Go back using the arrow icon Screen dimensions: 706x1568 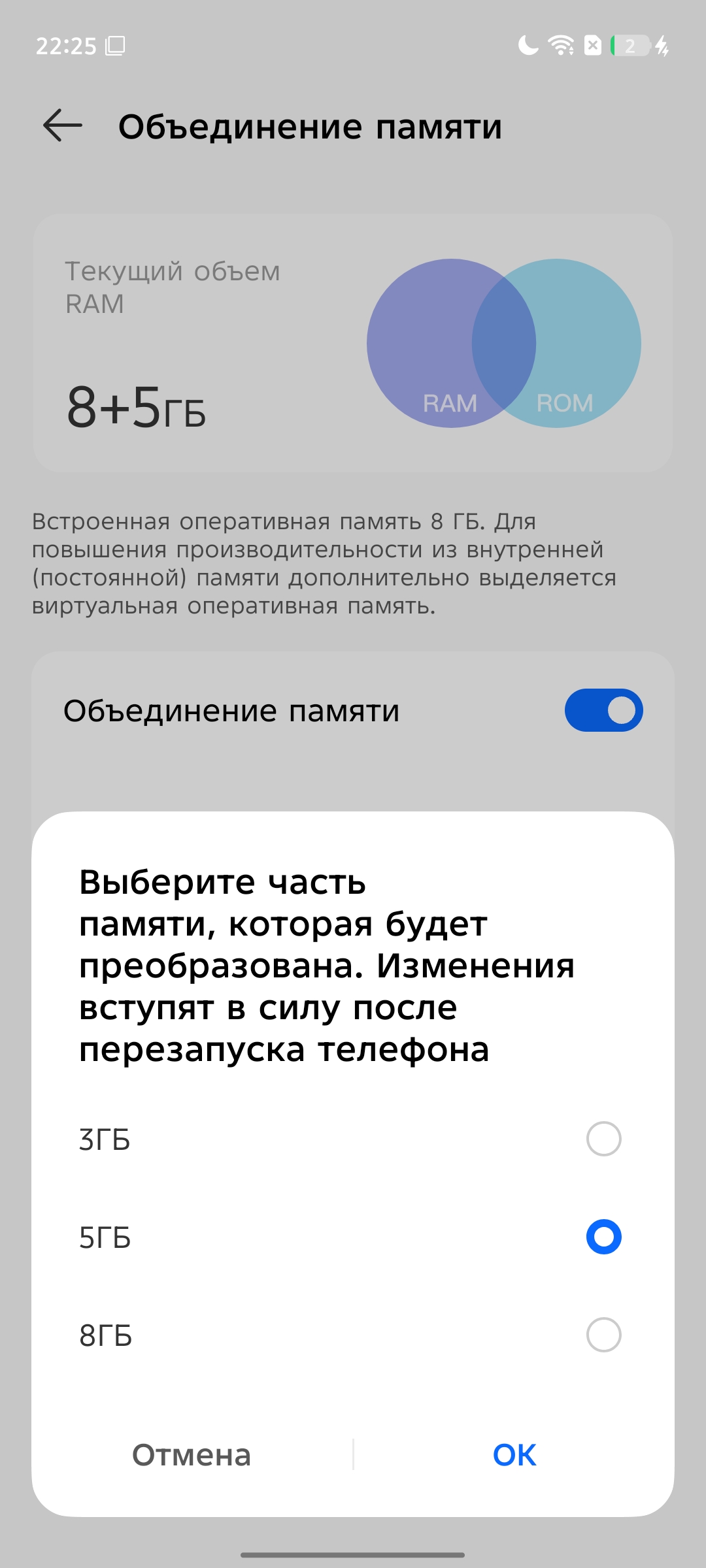[x=63, y=125]
